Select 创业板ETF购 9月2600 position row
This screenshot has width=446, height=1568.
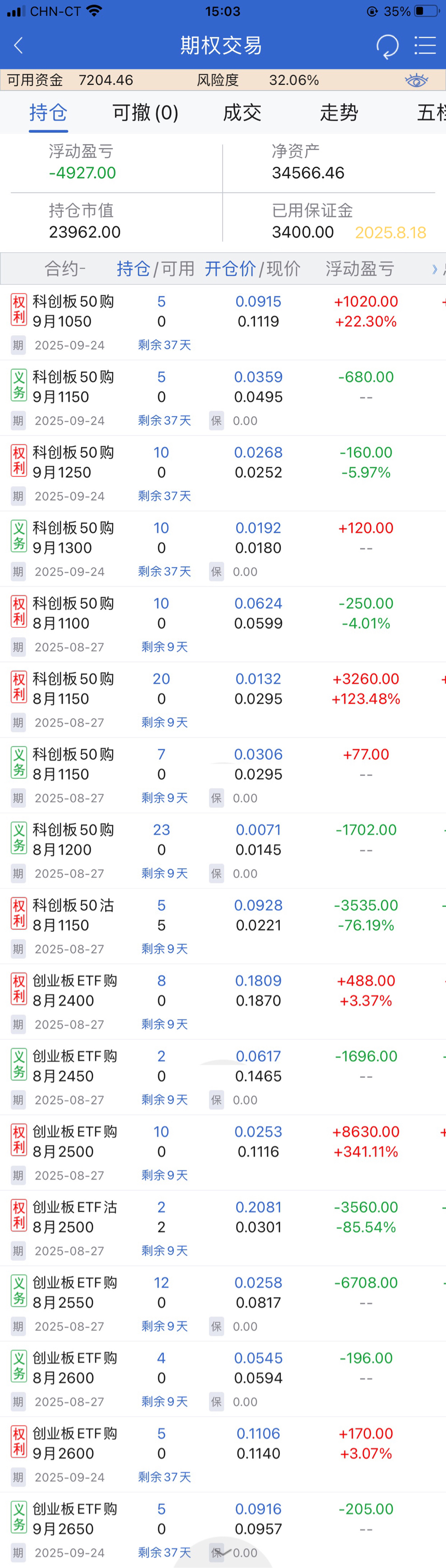73,1444
